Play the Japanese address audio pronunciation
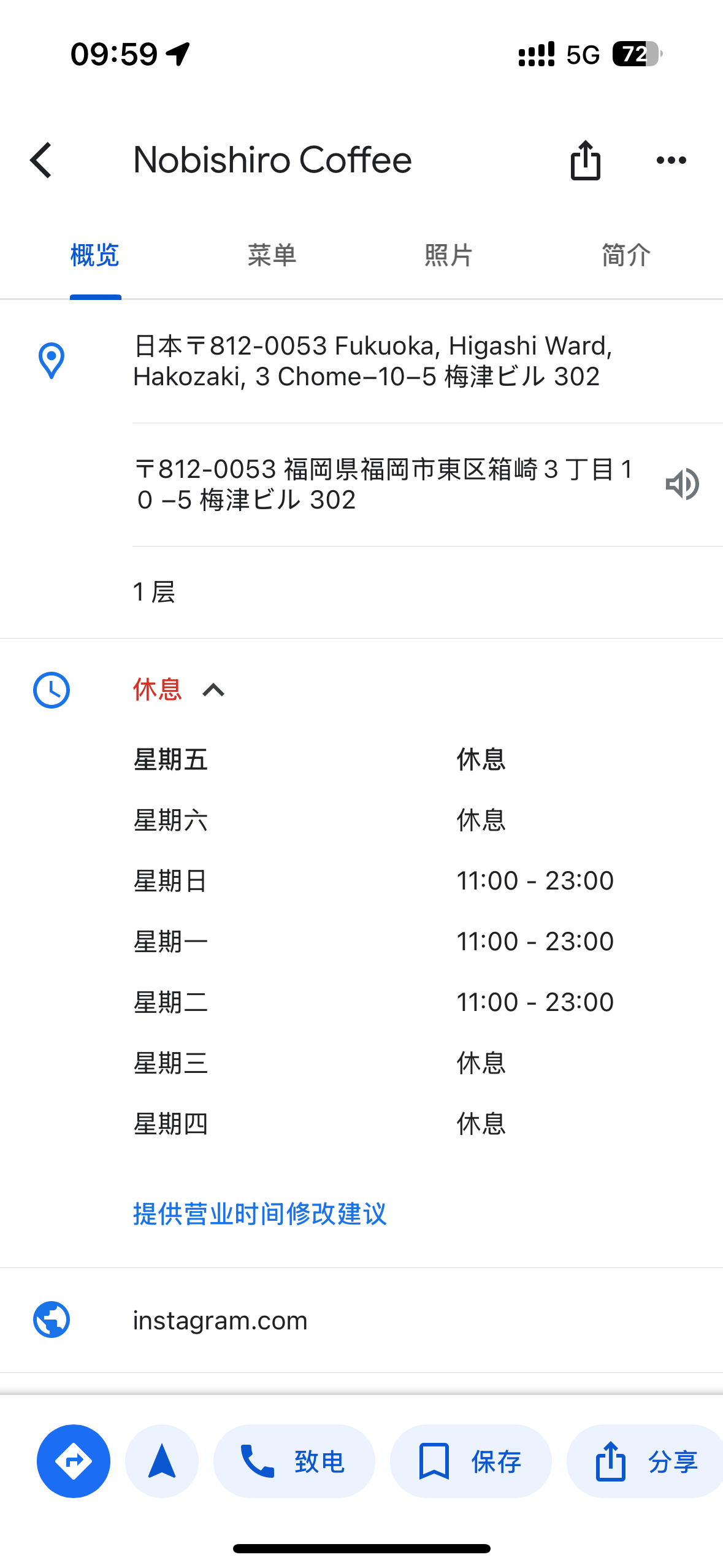The height and width of the screenshot is (1568, 723). pyautogui.click(x=682, y=485)
